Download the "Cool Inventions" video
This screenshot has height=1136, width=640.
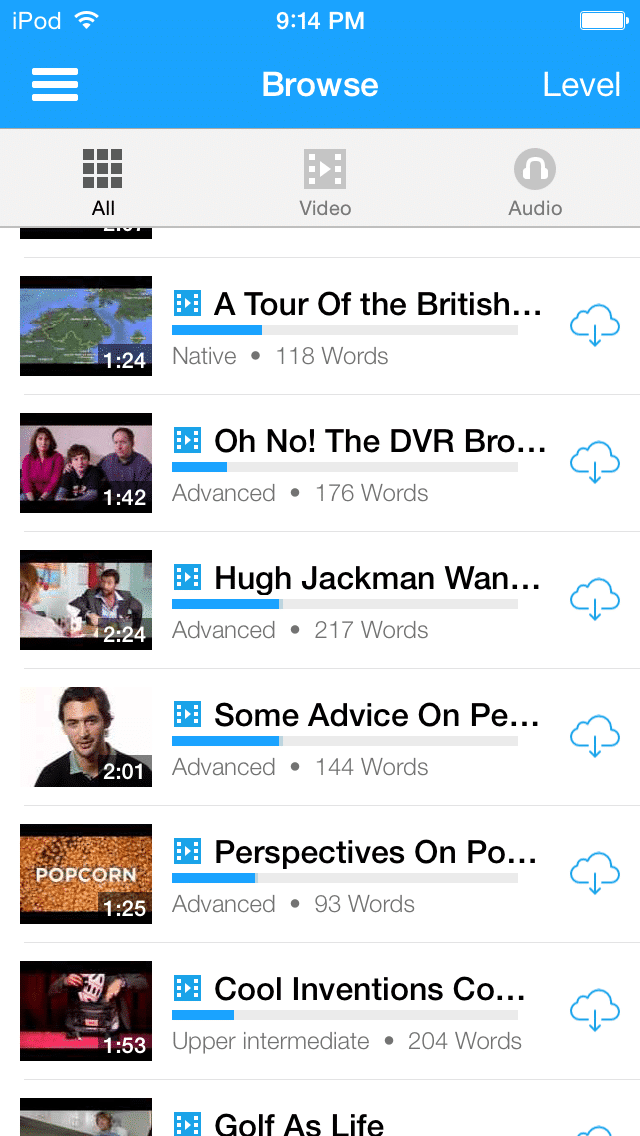point(595,1011)
